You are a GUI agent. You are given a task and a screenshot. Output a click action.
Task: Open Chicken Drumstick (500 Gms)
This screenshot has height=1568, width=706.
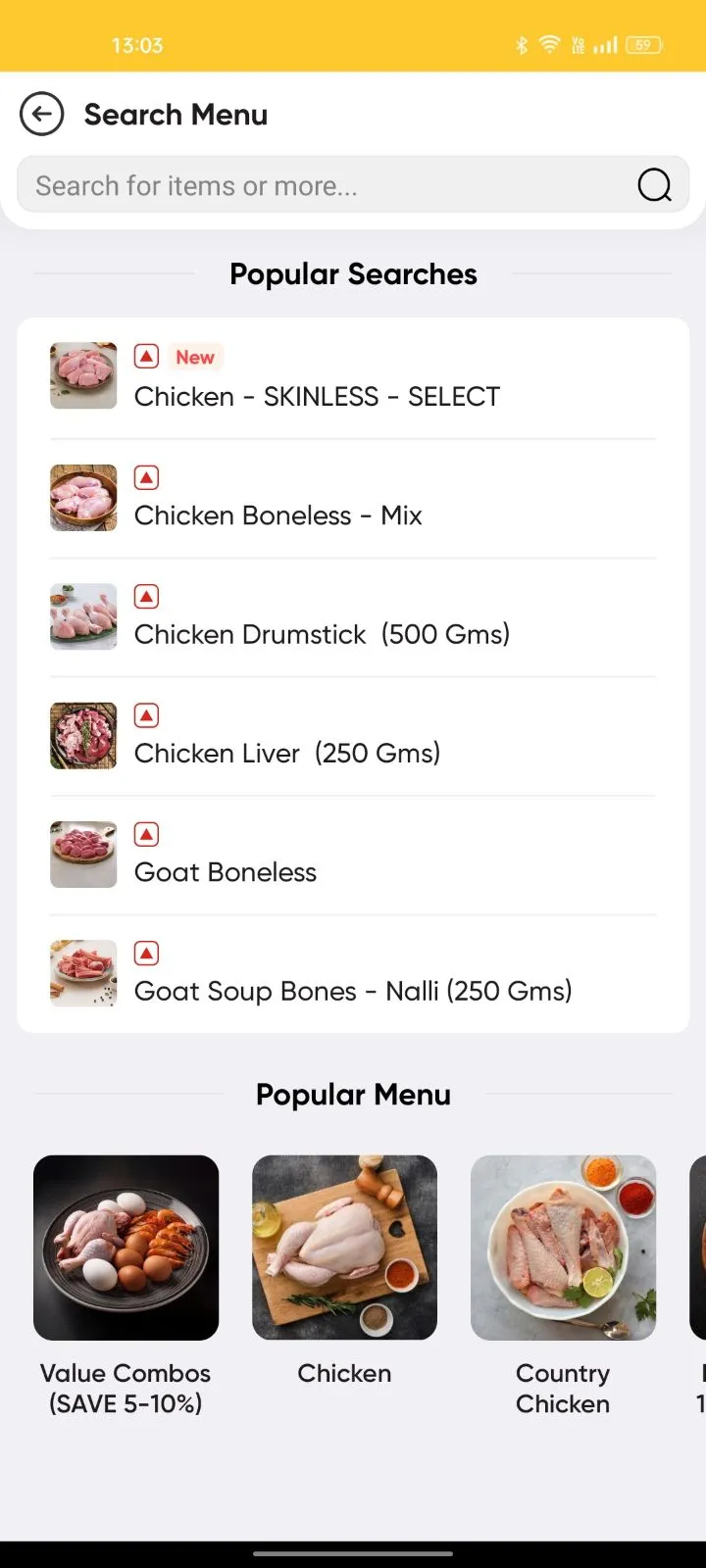coord(353,616)
